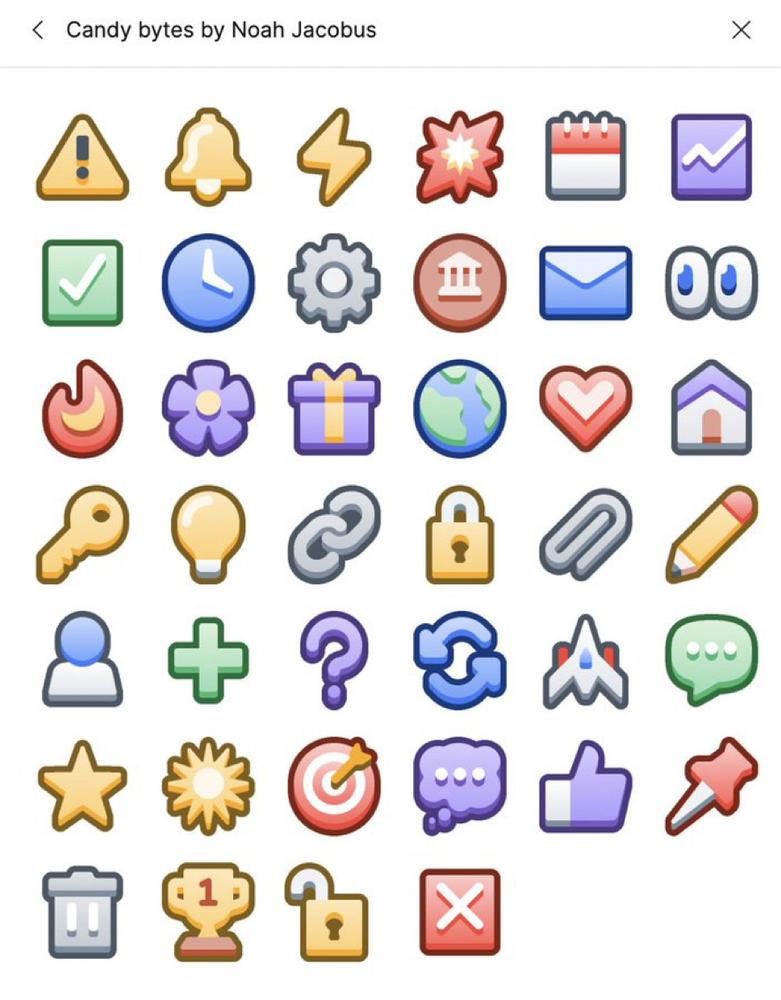Pick the purple trend chart icon
Image resolution: width=781 pixels, height=1000 pixels.
711,157
